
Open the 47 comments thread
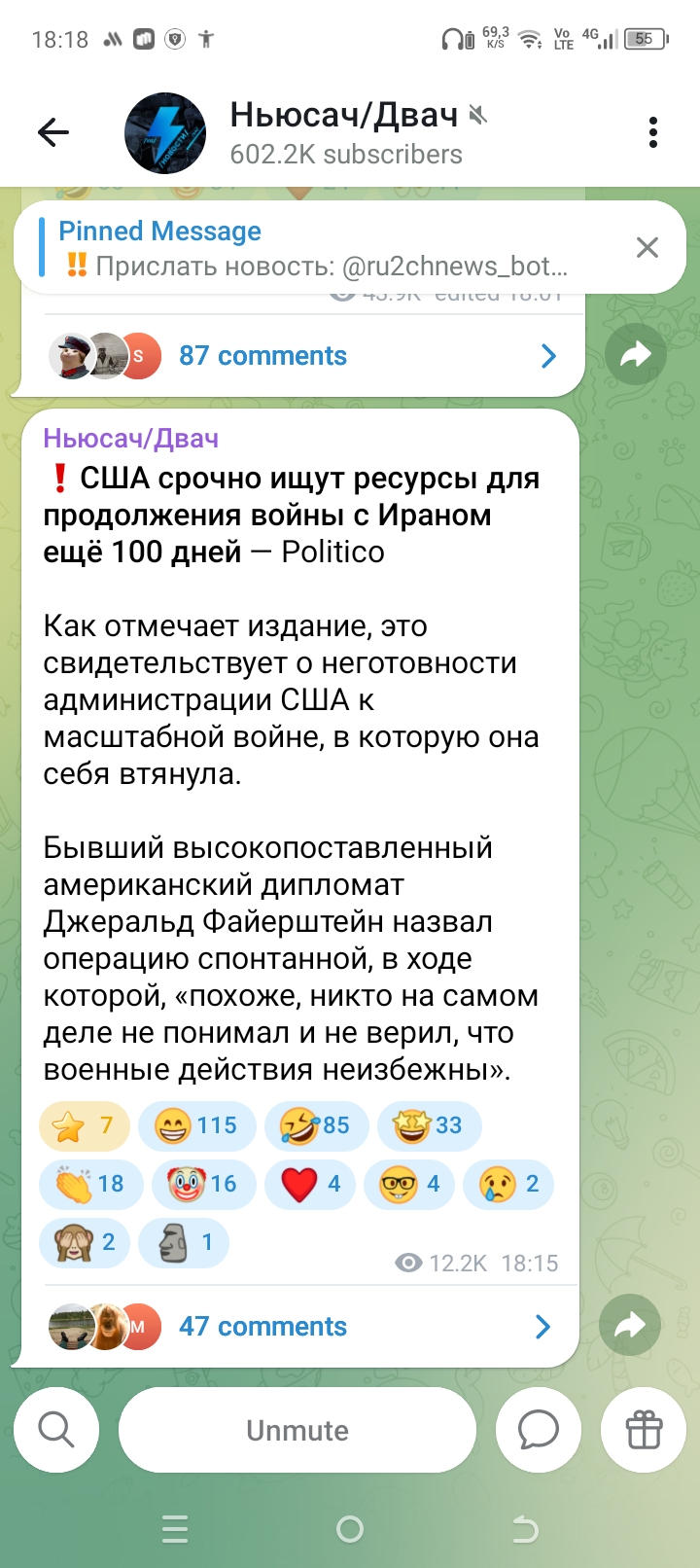(x=299, y=1327)
